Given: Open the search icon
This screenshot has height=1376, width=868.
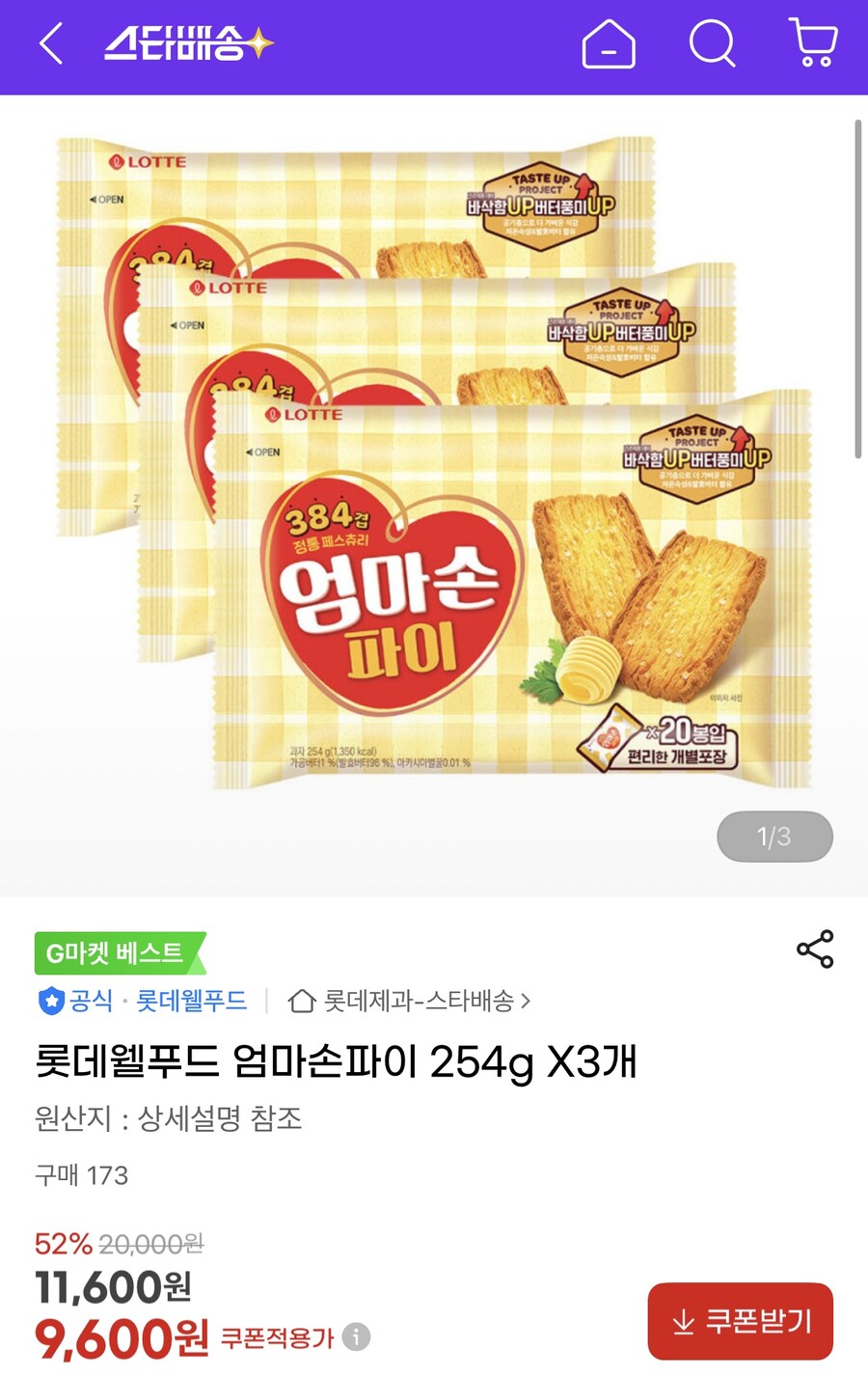Looking at the screenshot, I should click(x=711, y=44).
